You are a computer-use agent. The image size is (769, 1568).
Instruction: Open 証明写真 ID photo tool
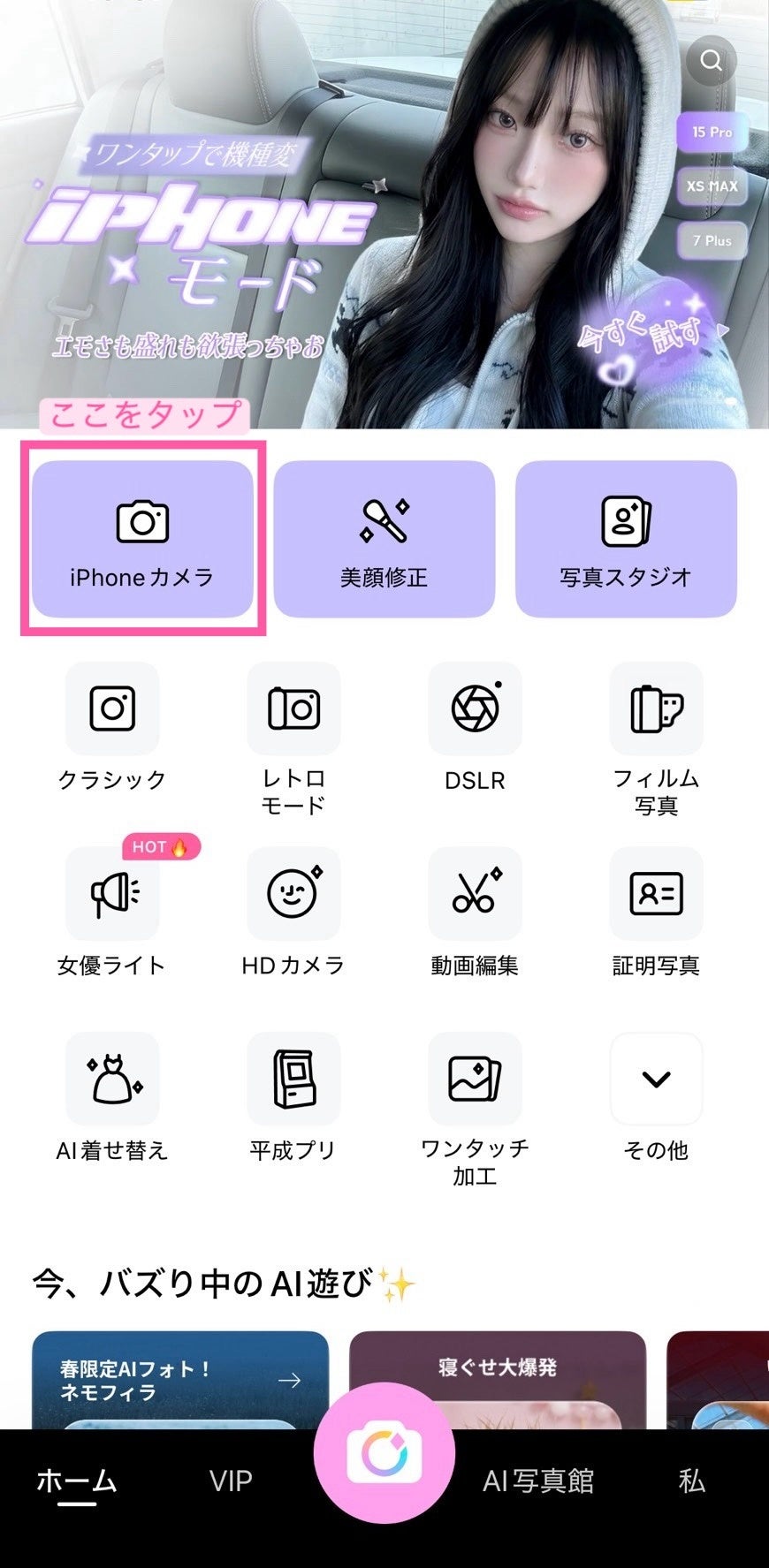click(x=656, y=894)
